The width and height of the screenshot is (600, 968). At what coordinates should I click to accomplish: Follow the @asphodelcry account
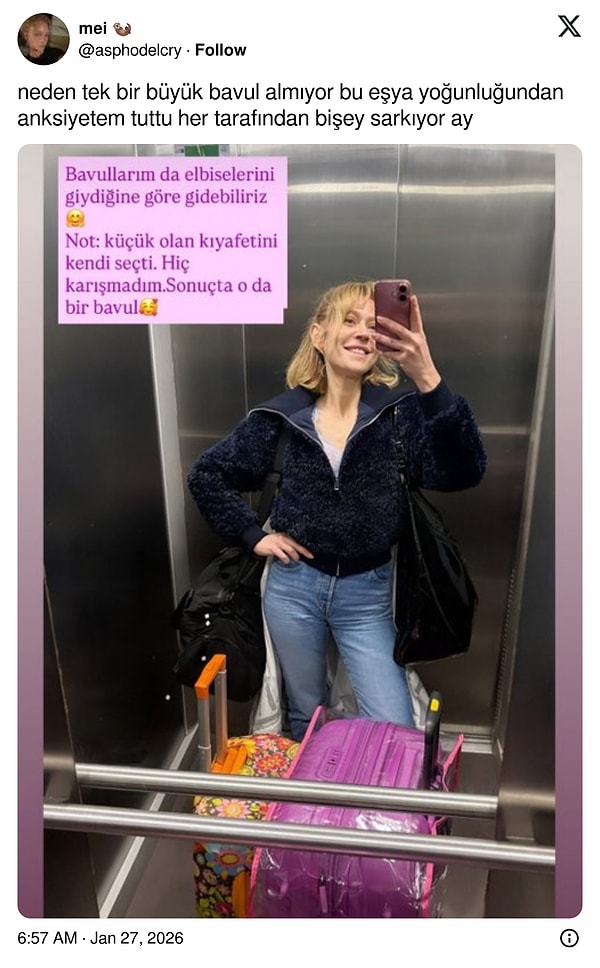[x=220, y=50]
